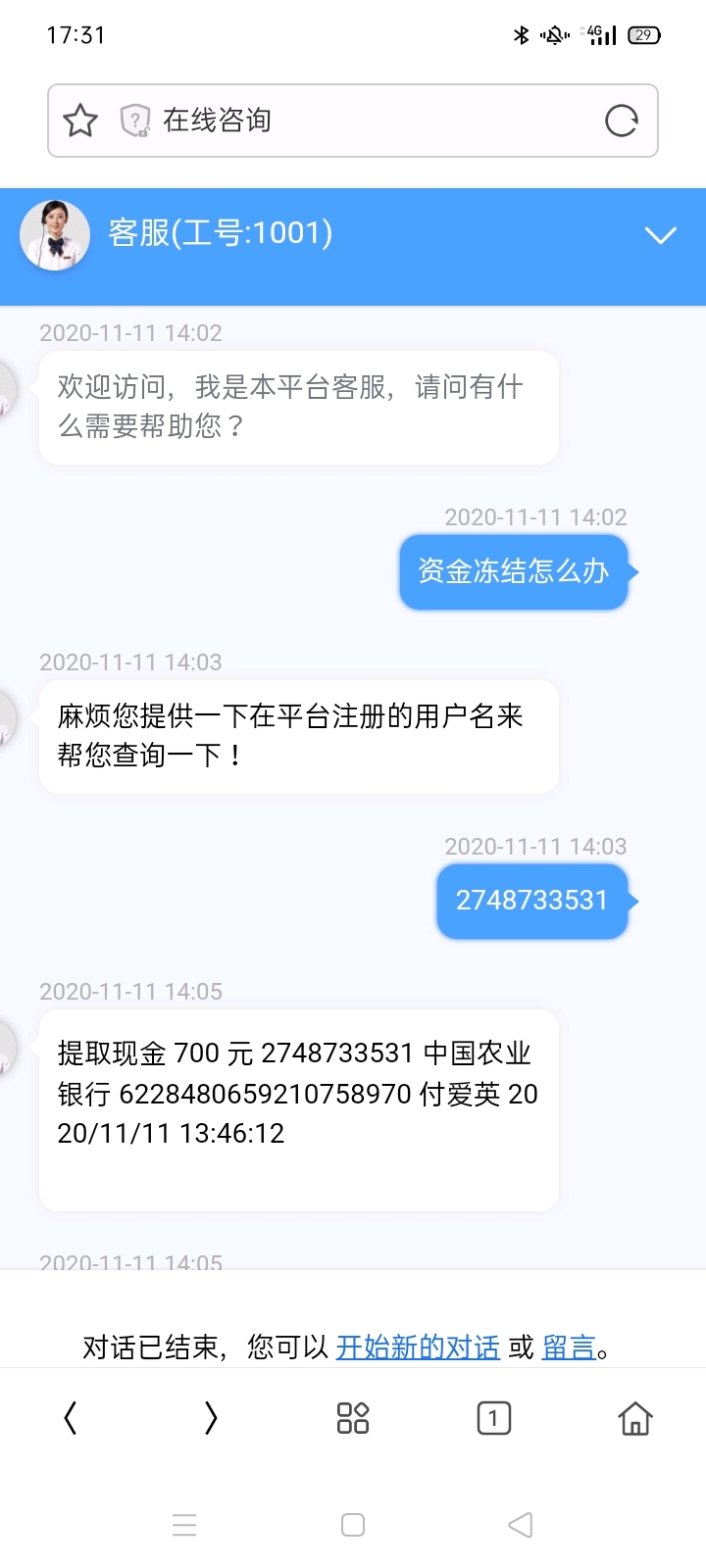Go forward to the next browser page

pyautogui.click(x=211, y=1418)
